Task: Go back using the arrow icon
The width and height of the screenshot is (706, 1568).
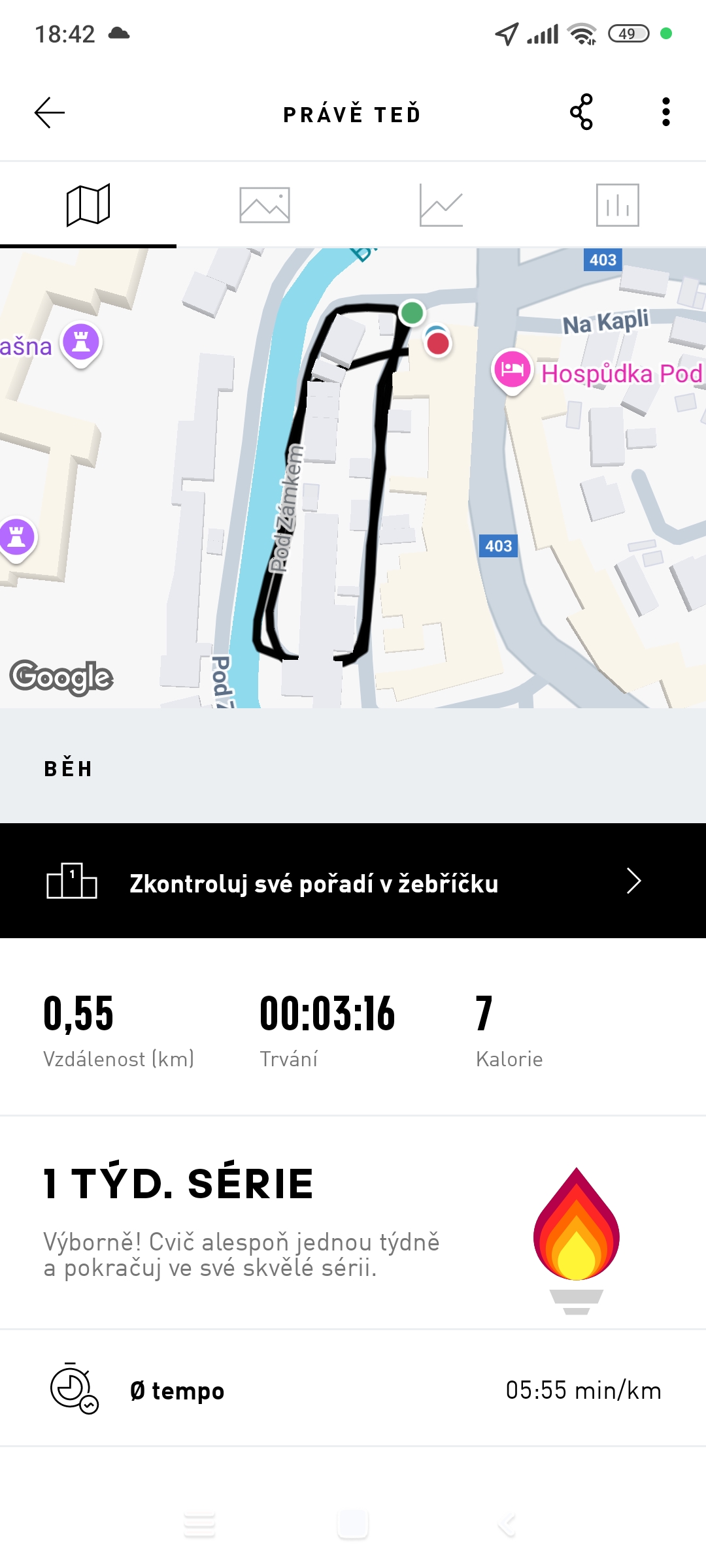Action: pos(50,113)
